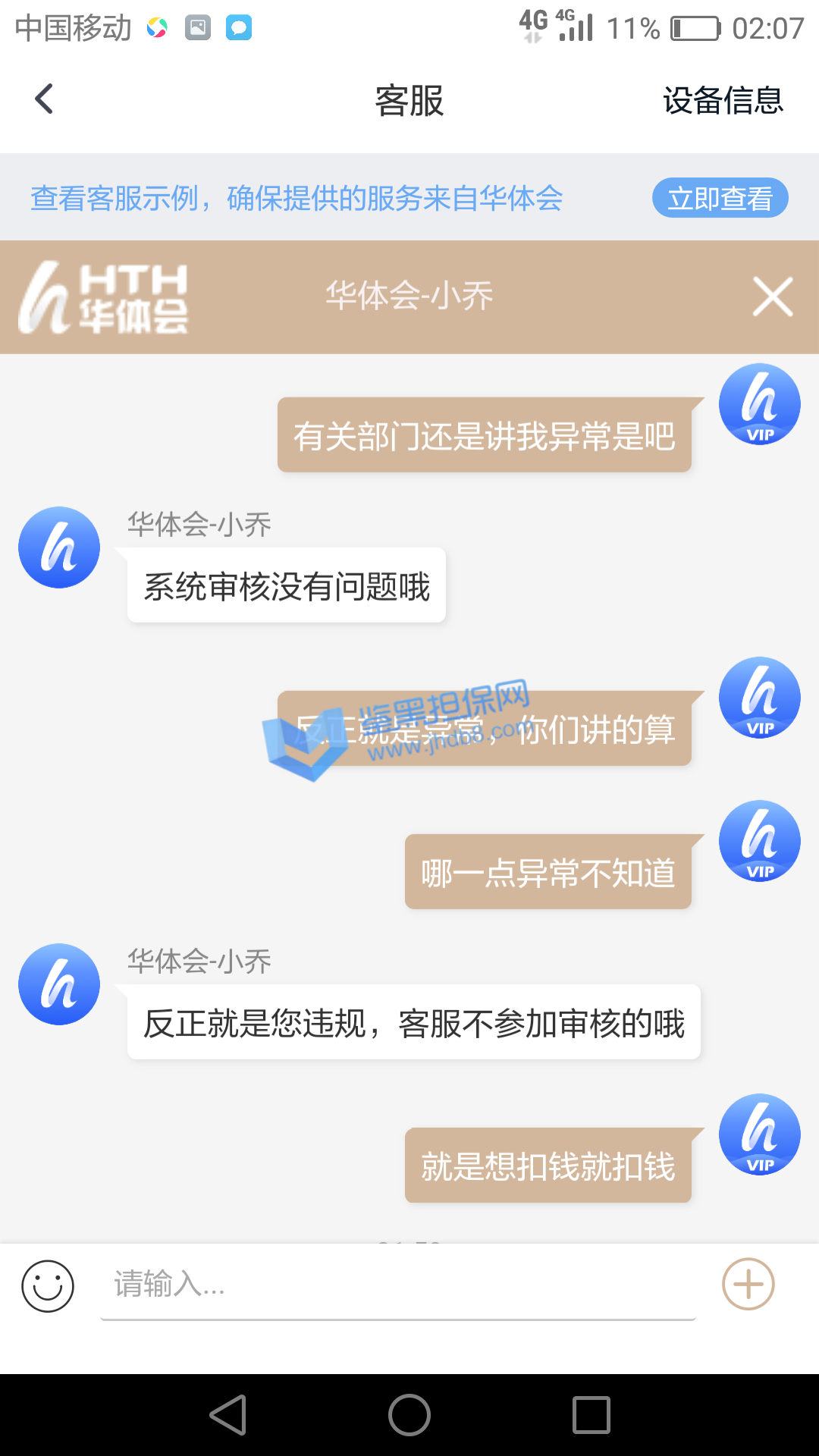Open 设备信息 in the top bar
This screenshot has width=819, height=1456.
tap(723, 100)
